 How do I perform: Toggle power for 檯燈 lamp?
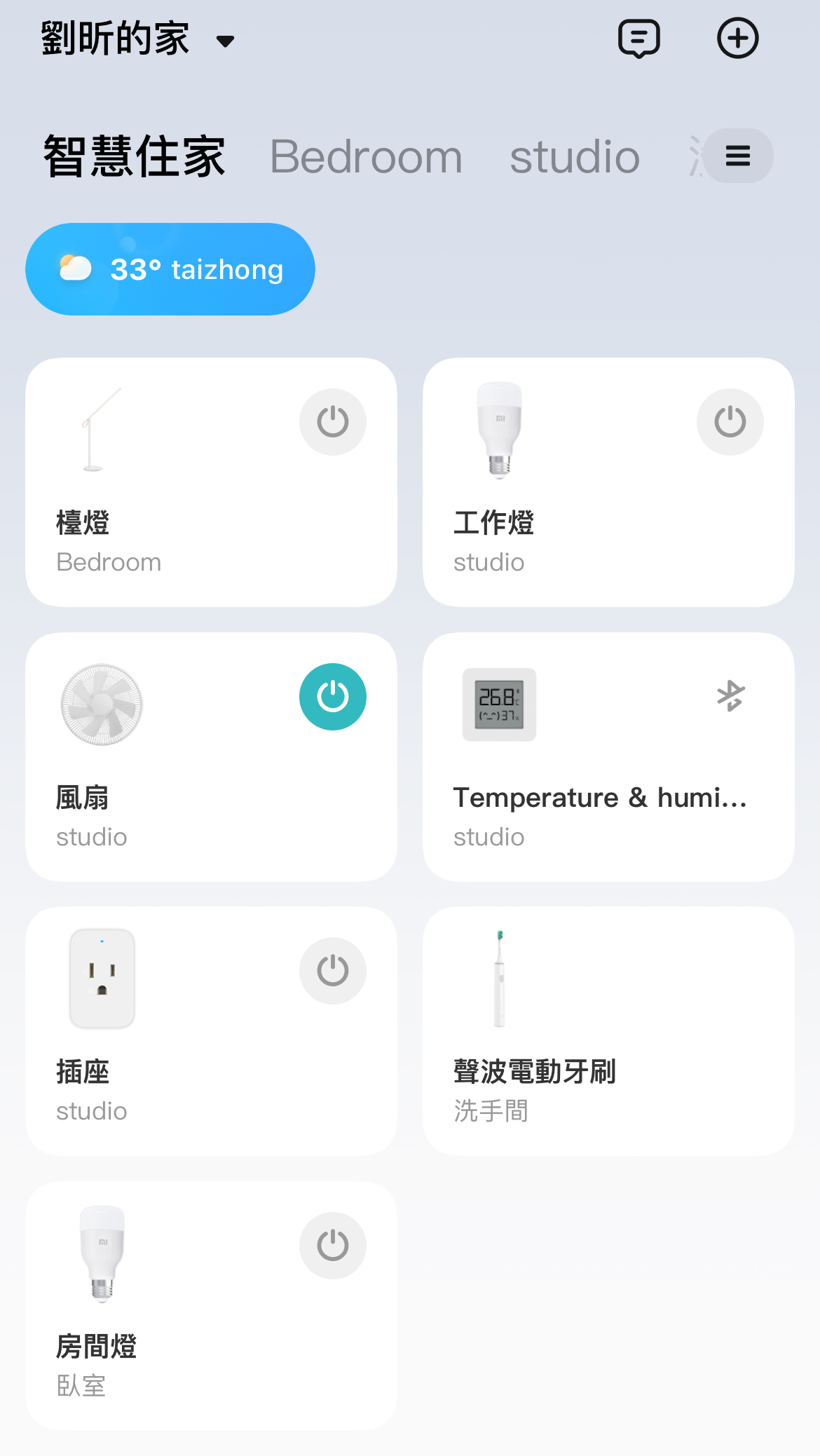pyautogui.click(x=333, y=422)
